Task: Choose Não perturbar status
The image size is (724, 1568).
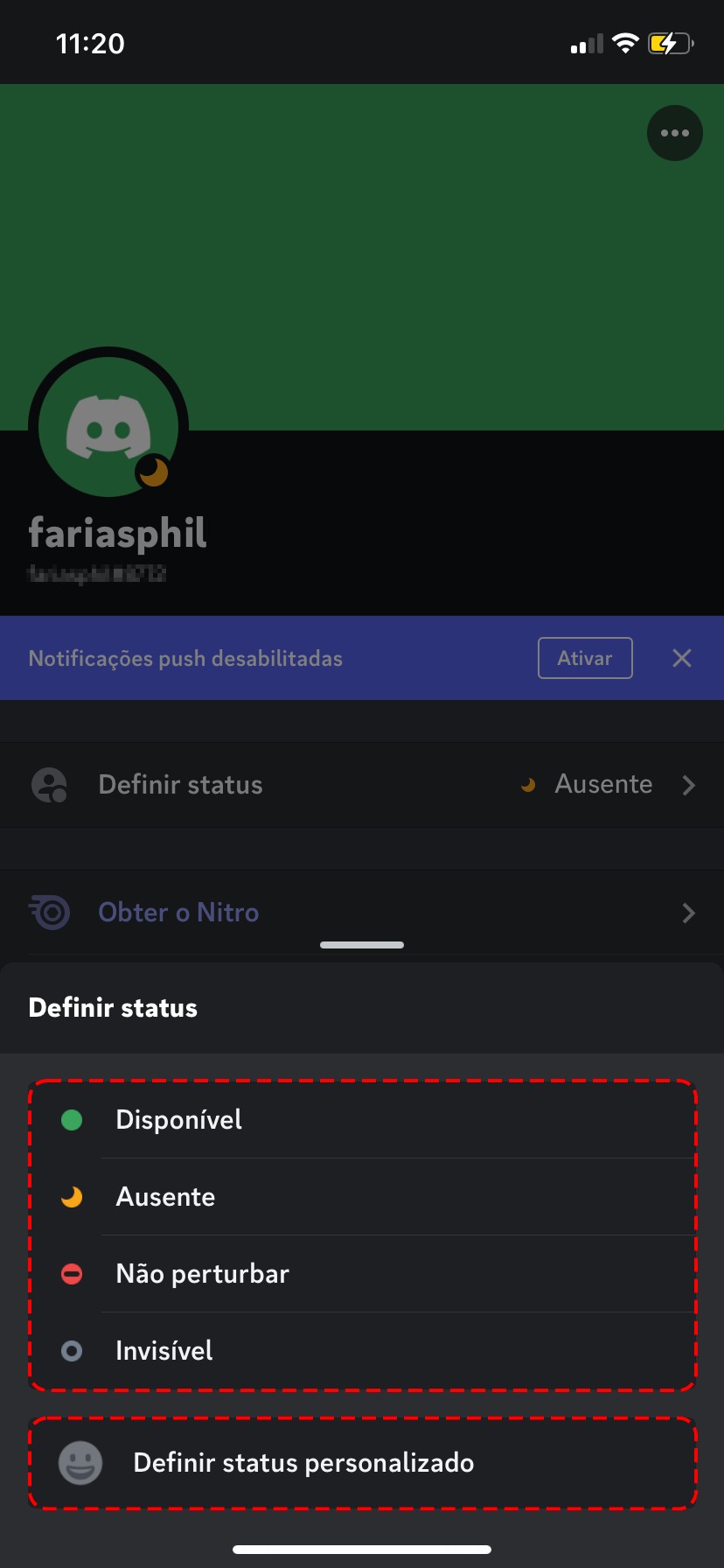Action: click(362, 1274)
